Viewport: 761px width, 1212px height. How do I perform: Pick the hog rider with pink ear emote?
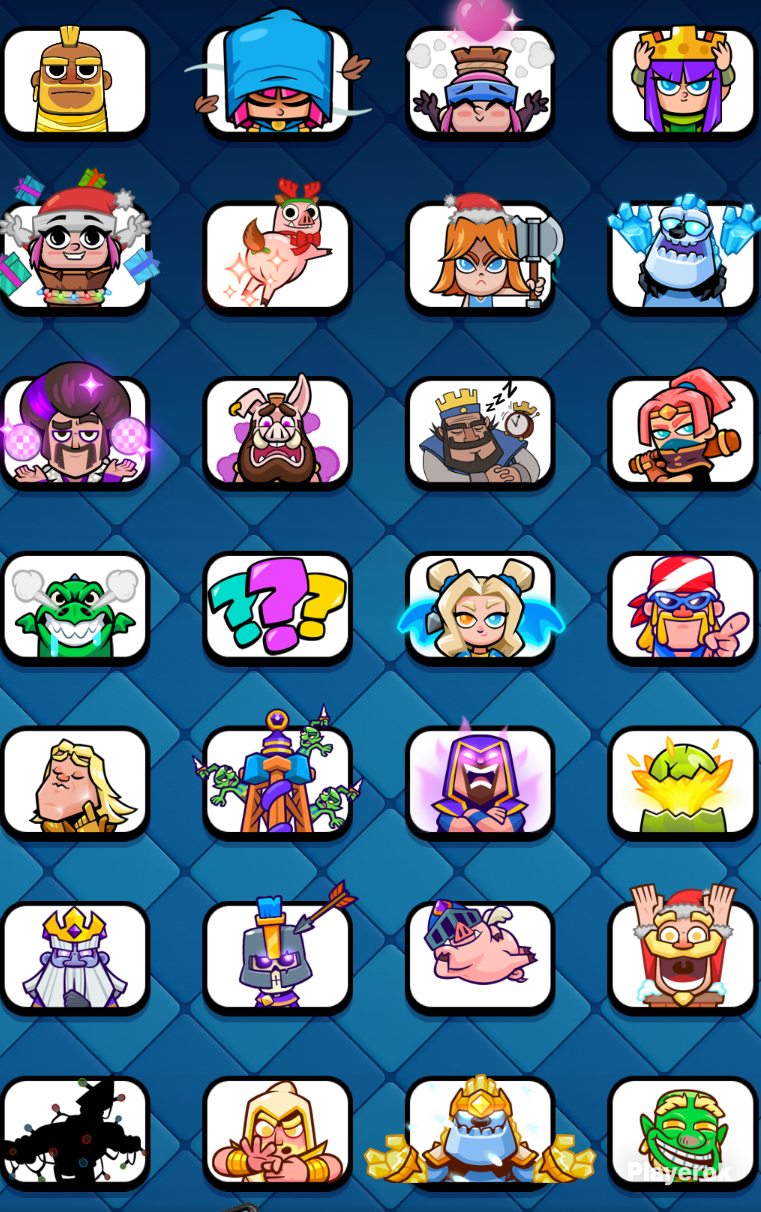point(278,433)
